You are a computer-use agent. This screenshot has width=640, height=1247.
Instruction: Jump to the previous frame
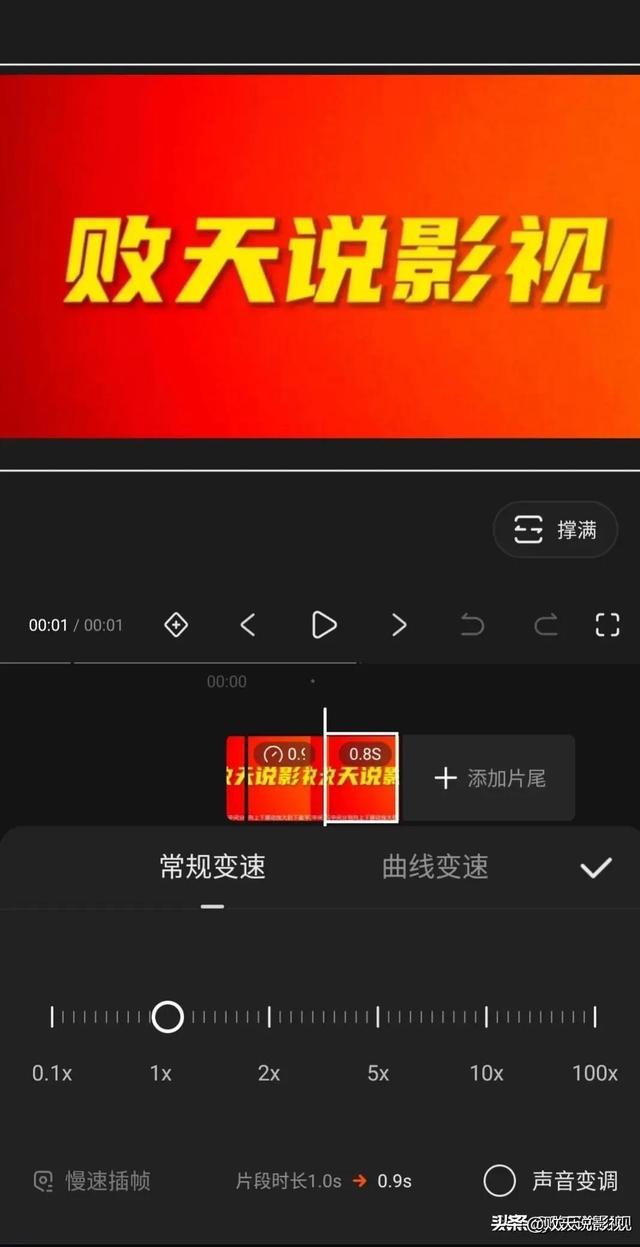tap(248, 626)
